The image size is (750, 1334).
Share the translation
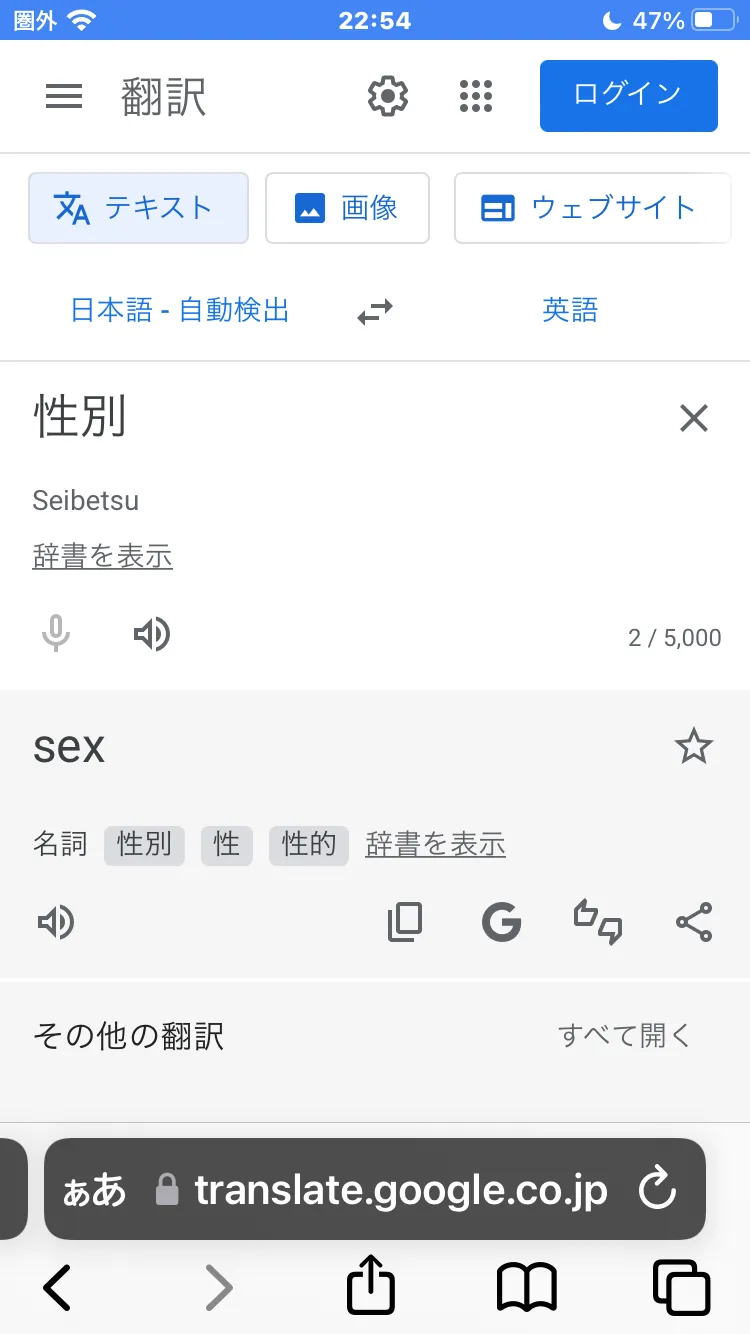pos(693,922)
